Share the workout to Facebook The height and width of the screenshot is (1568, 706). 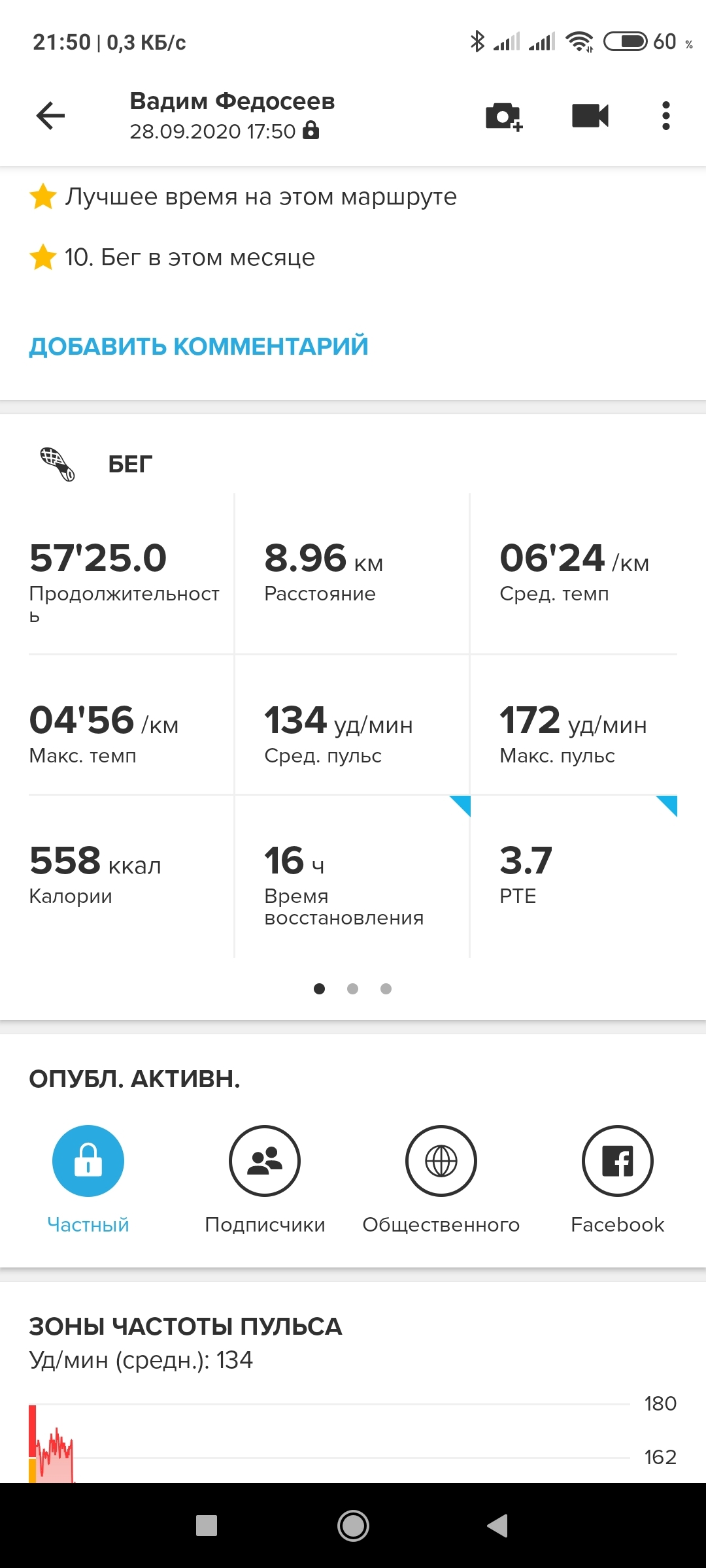coord(617,1161)
